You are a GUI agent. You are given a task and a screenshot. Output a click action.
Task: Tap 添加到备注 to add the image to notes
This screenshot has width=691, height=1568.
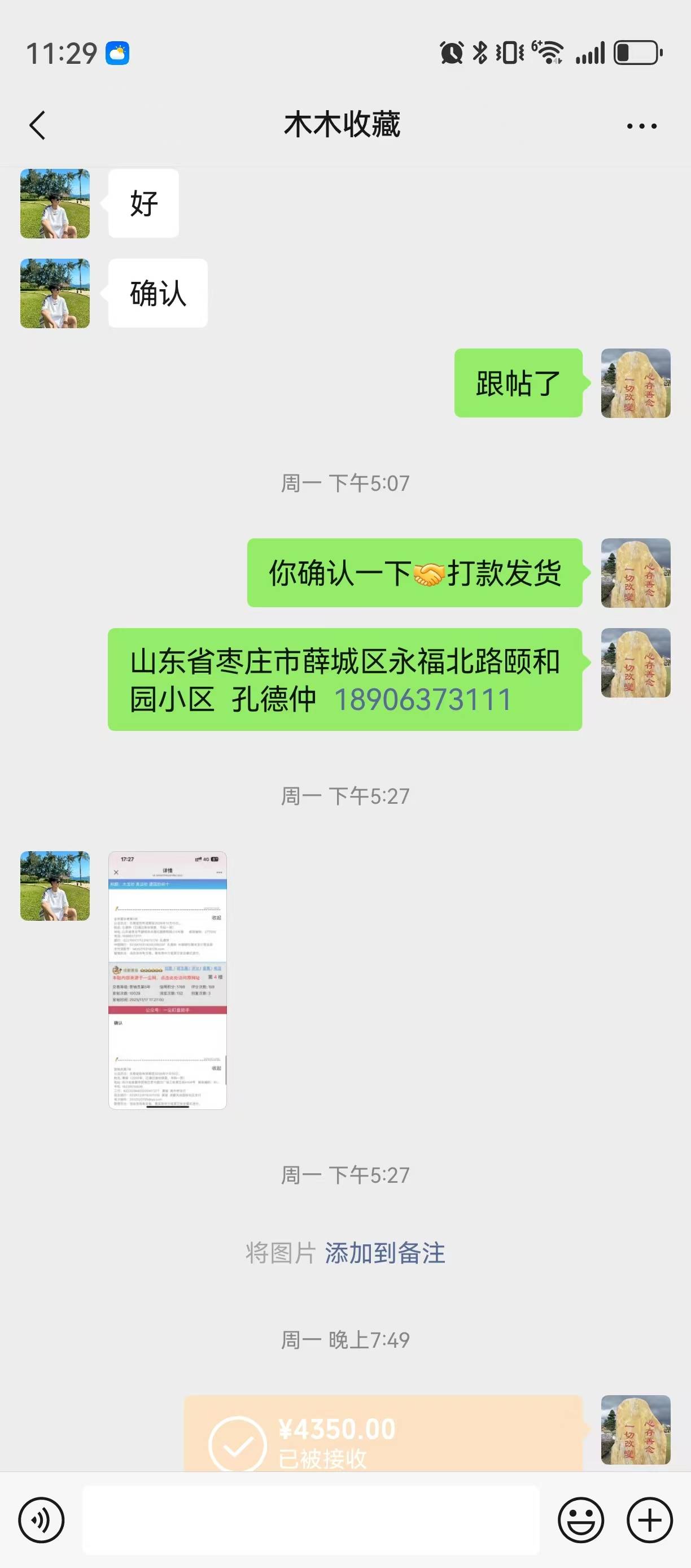pos(384,1253)
